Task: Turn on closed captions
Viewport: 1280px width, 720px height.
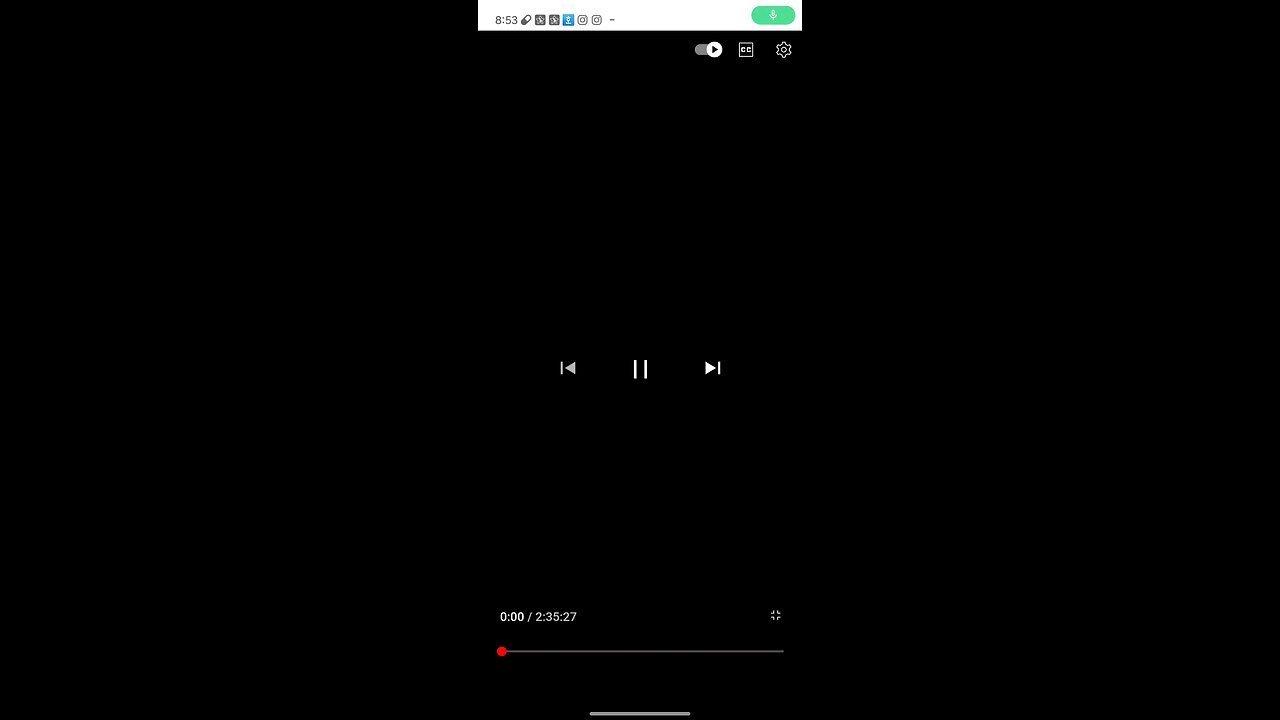Action: click(746, 50)
